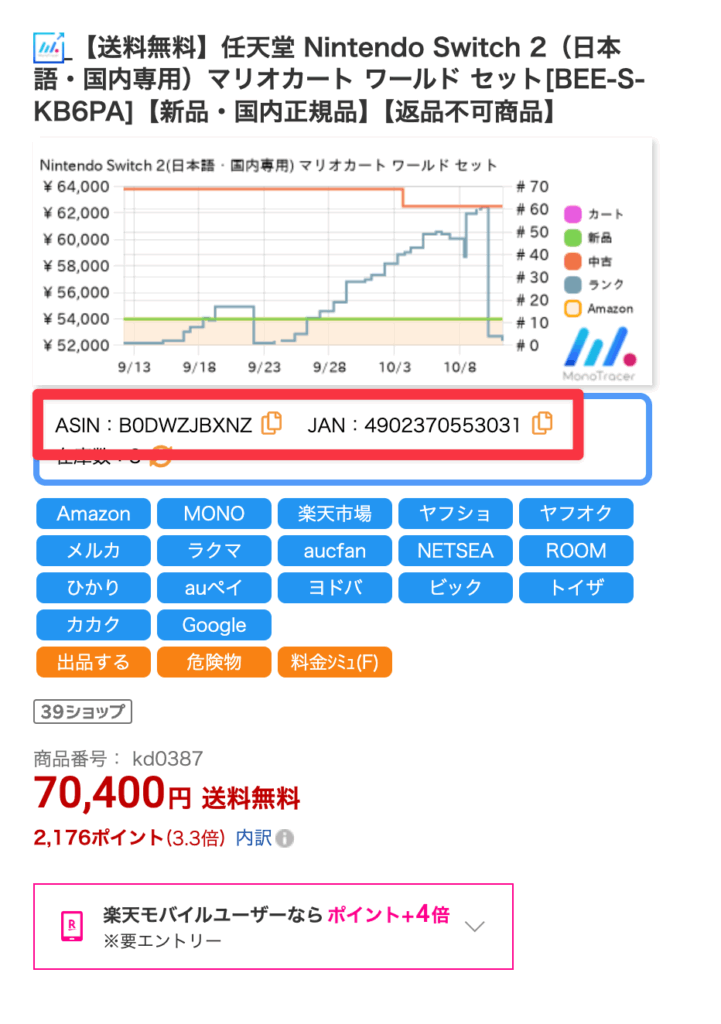Screen dimensions: 721x1024
Task: Tap the MONO button
Action: [x=214, y=514]
